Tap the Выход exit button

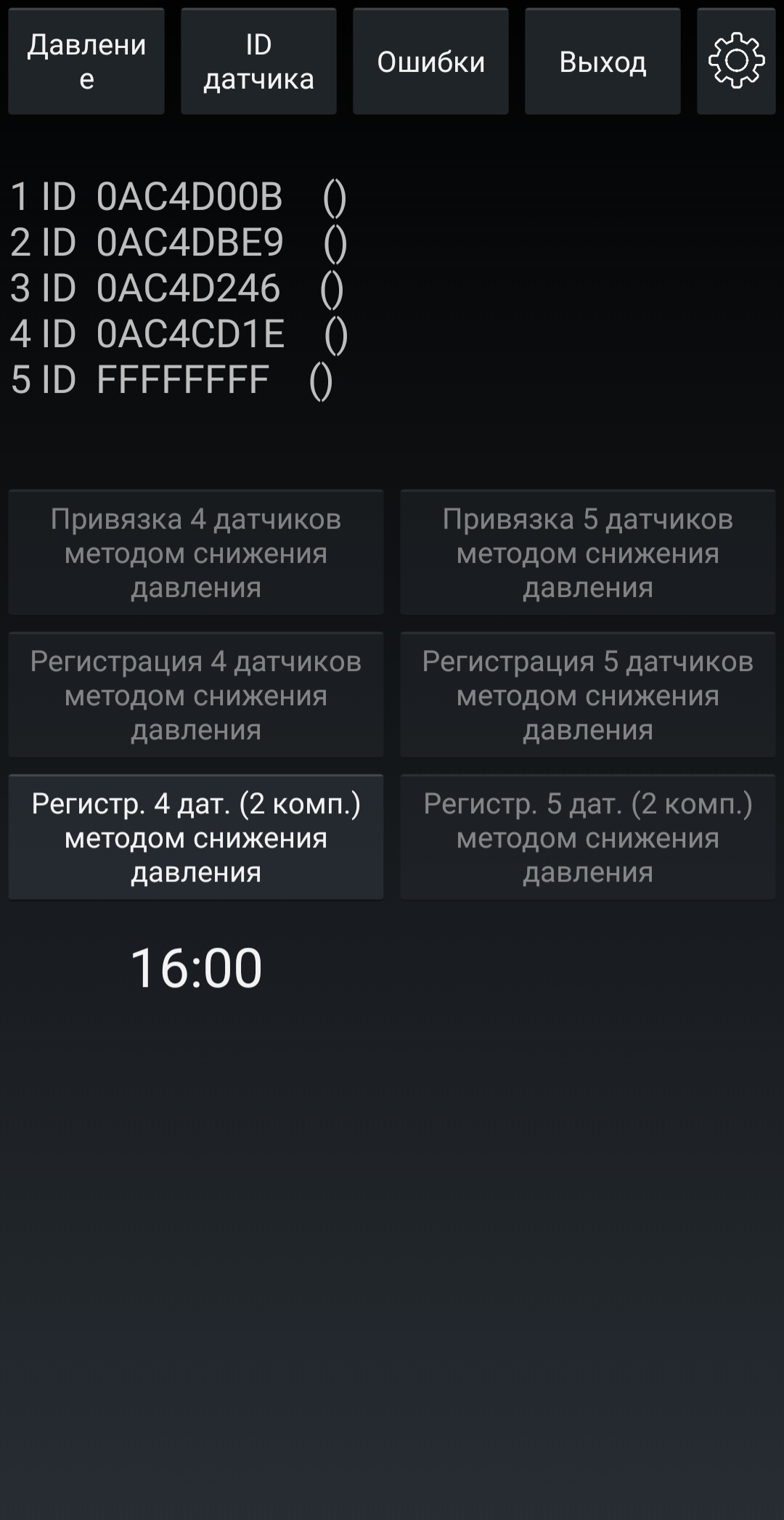click(603, 61)
